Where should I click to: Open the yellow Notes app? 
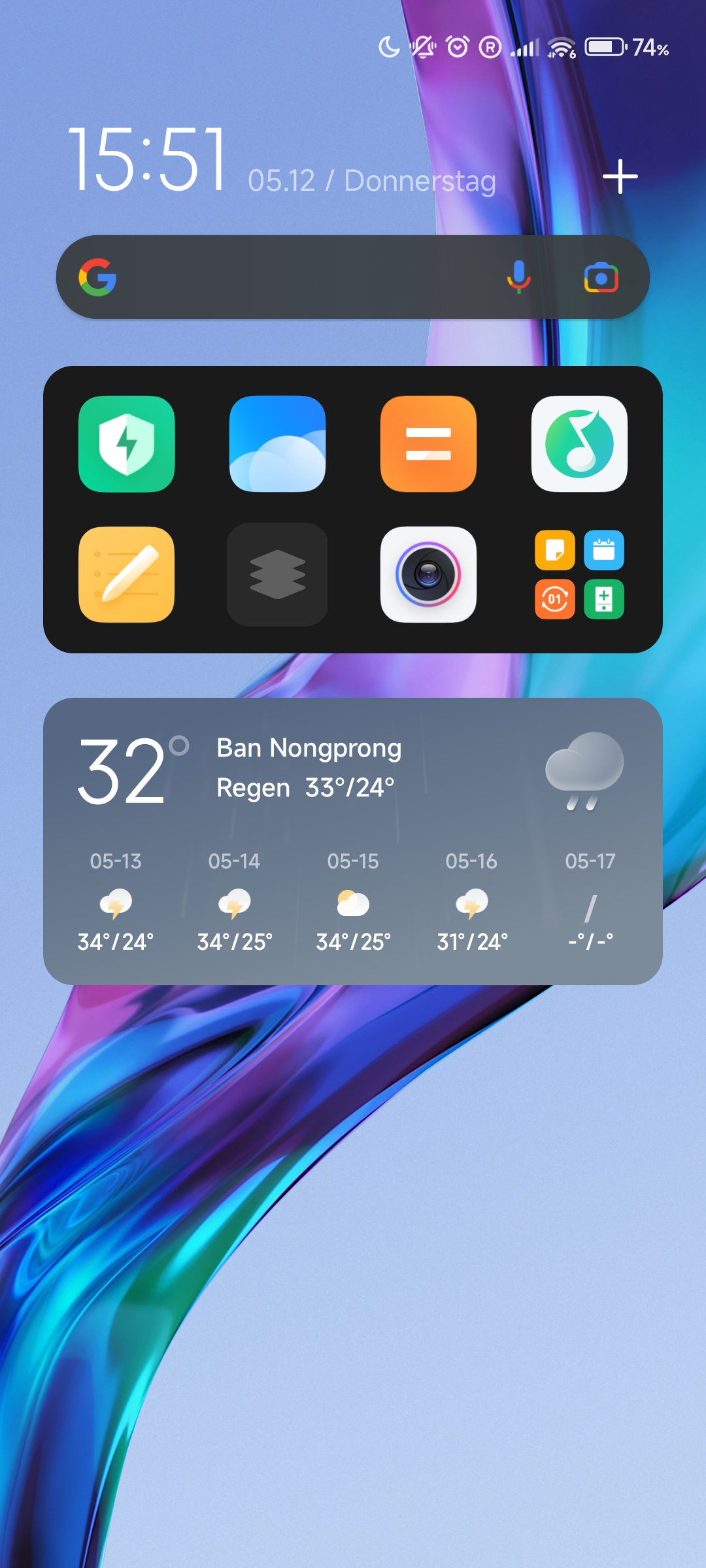127,574
